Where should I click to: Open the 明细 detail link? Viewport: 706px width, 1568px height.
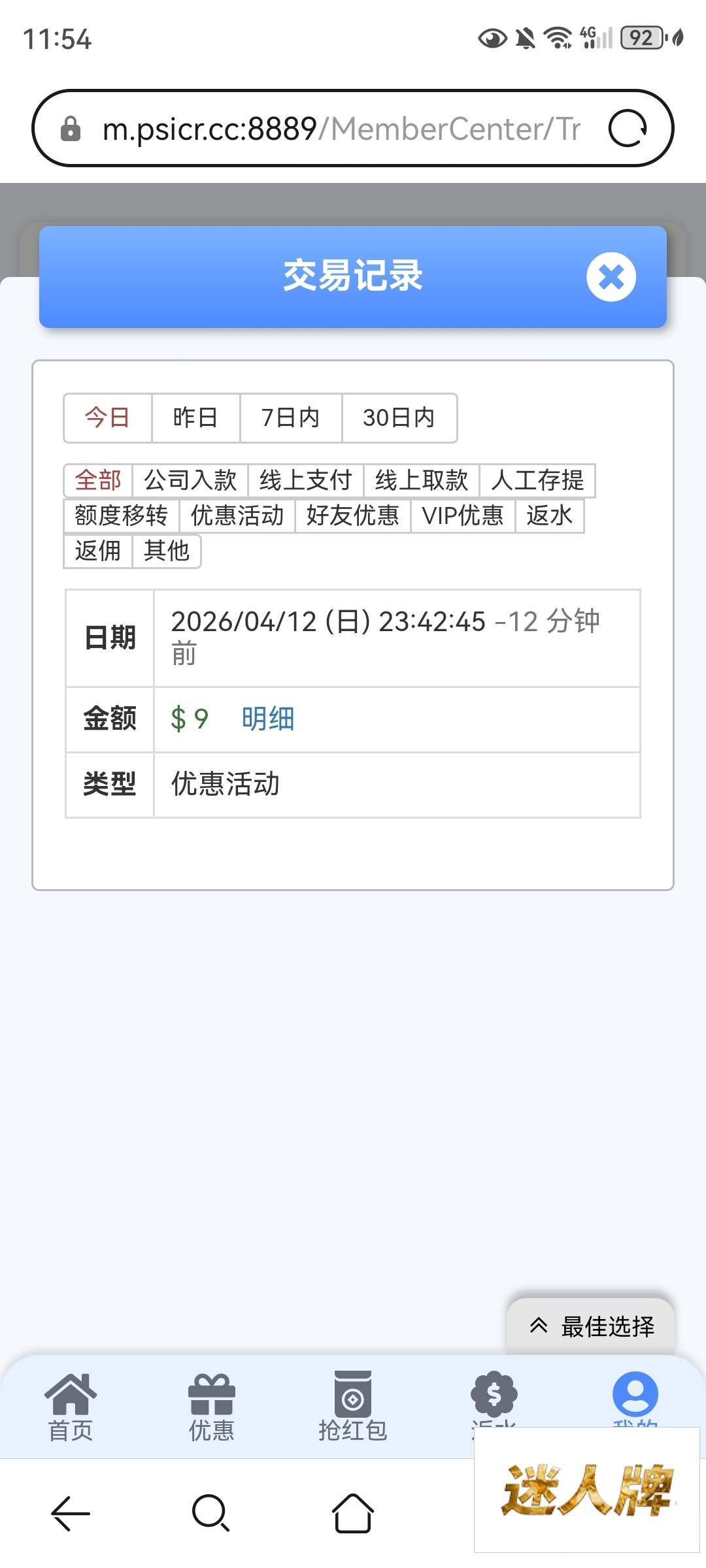pyautogui.click(x=267, y=719)
